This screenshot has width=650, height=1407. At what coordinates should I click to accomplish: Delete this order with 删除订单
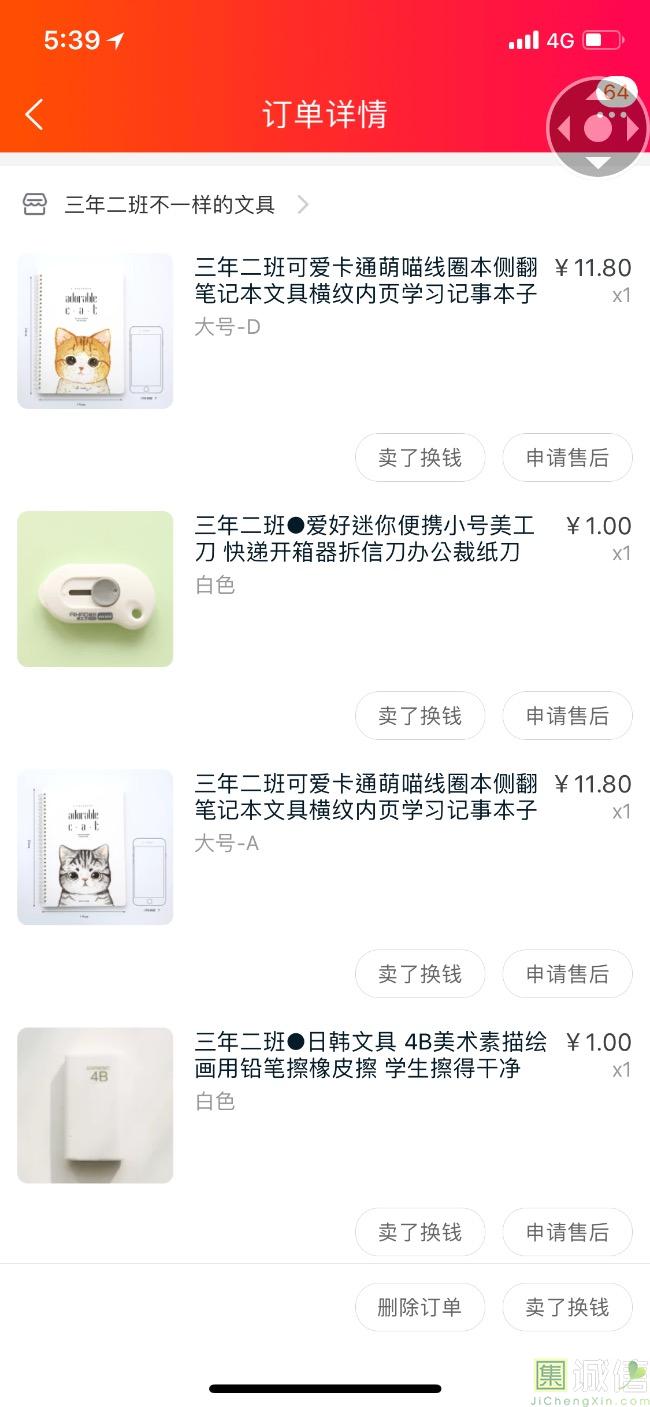(420, 1307)
